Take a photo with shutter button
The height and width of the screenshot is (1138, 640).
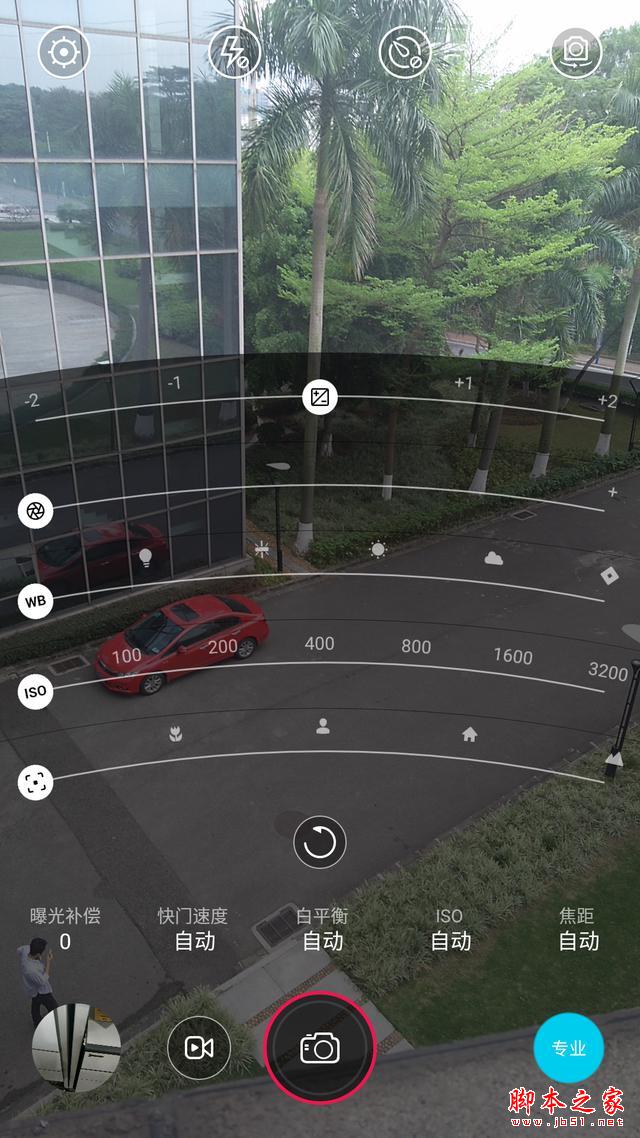point(320,1047)
